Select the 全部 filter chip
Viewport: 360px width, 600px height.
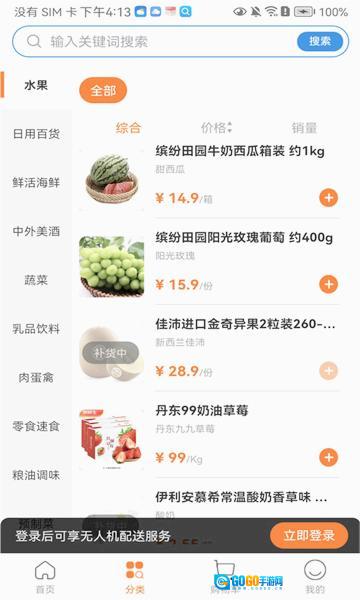[x=103, y=90]
